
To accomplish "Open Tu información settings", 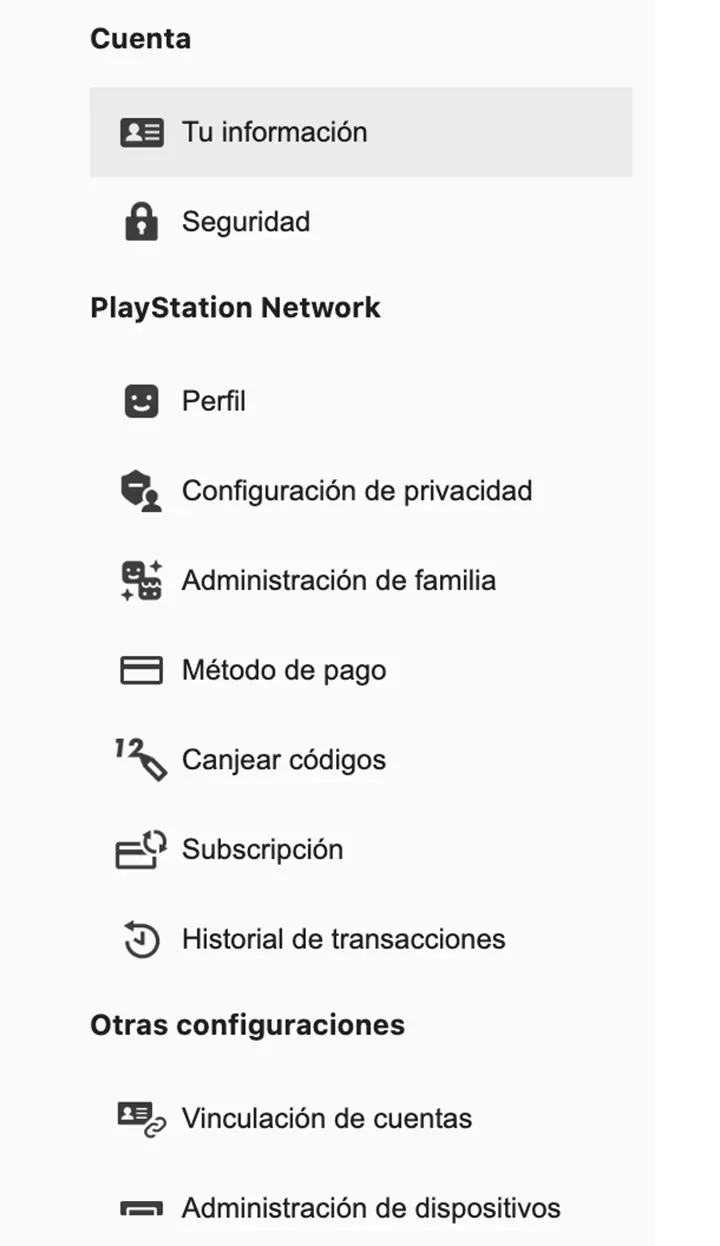I will [x=274, y=132].
